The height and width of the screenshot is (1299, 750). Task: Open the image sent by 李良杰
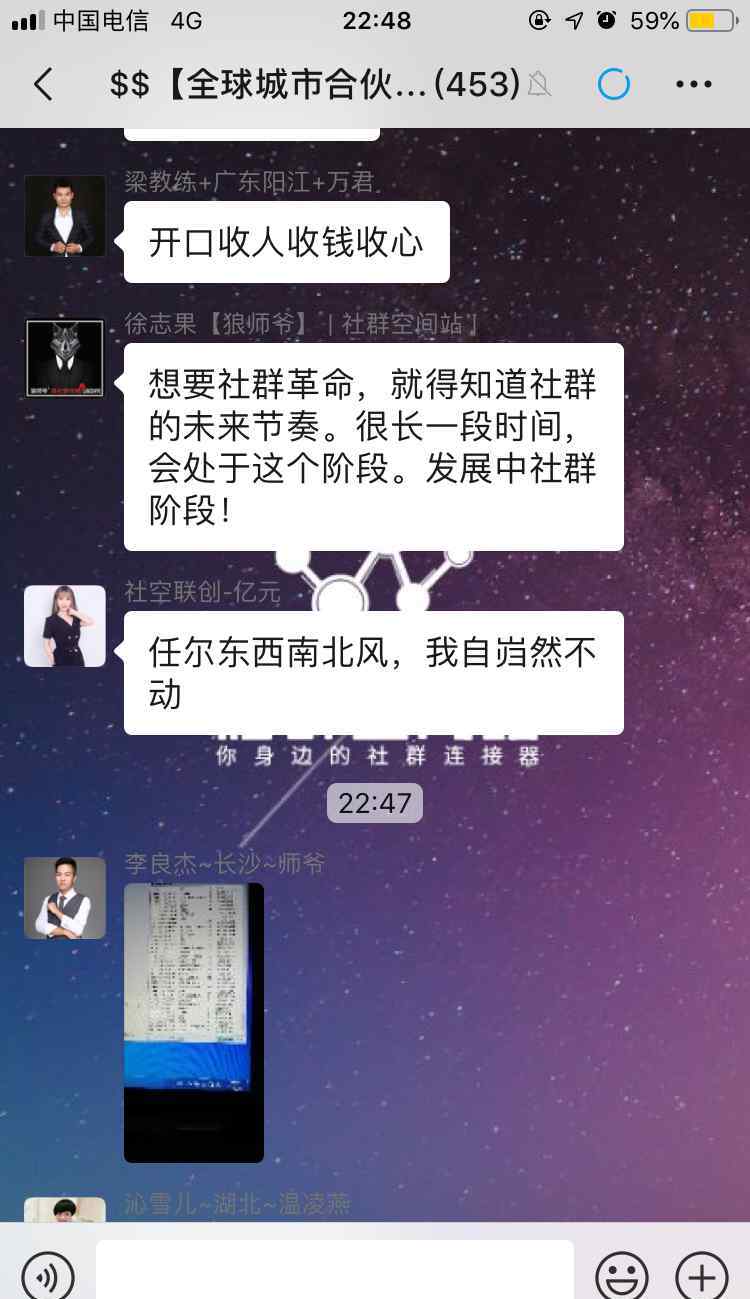coord(194,1022)
